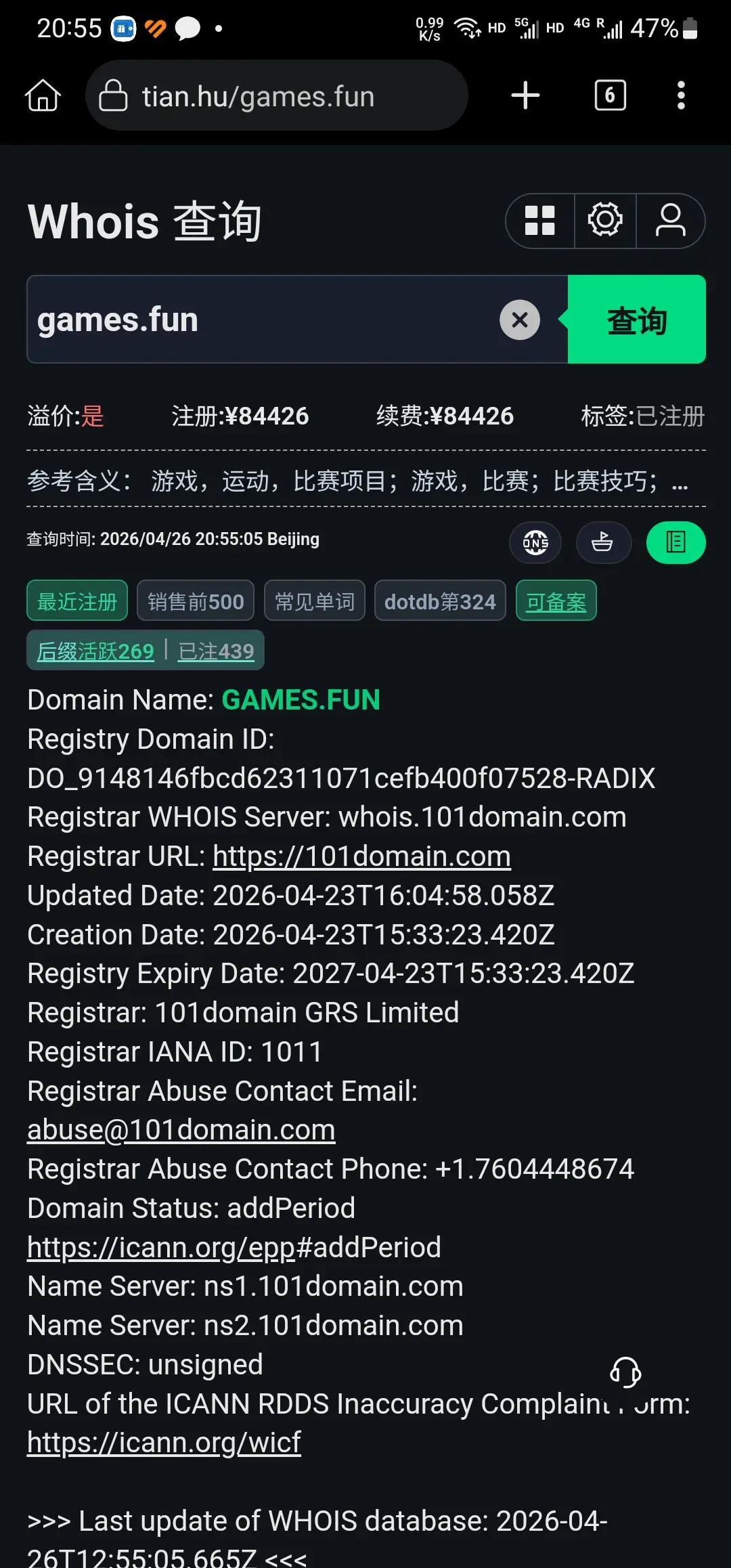This screenshot has width=731, height=1568.
Task: Go to the browser home page
Action: tap(43, 95)
